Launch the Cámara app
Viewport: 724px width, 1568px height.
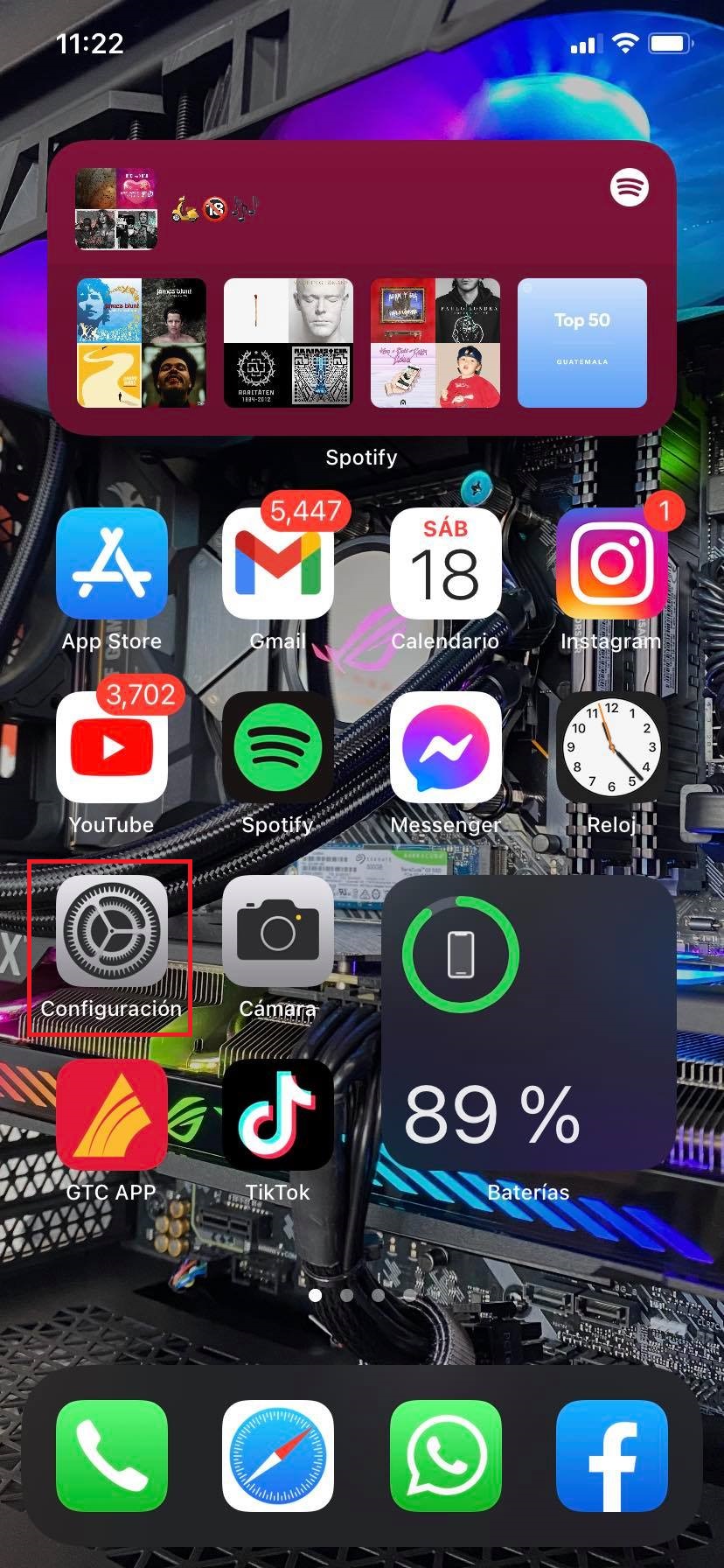pos(277,932)
